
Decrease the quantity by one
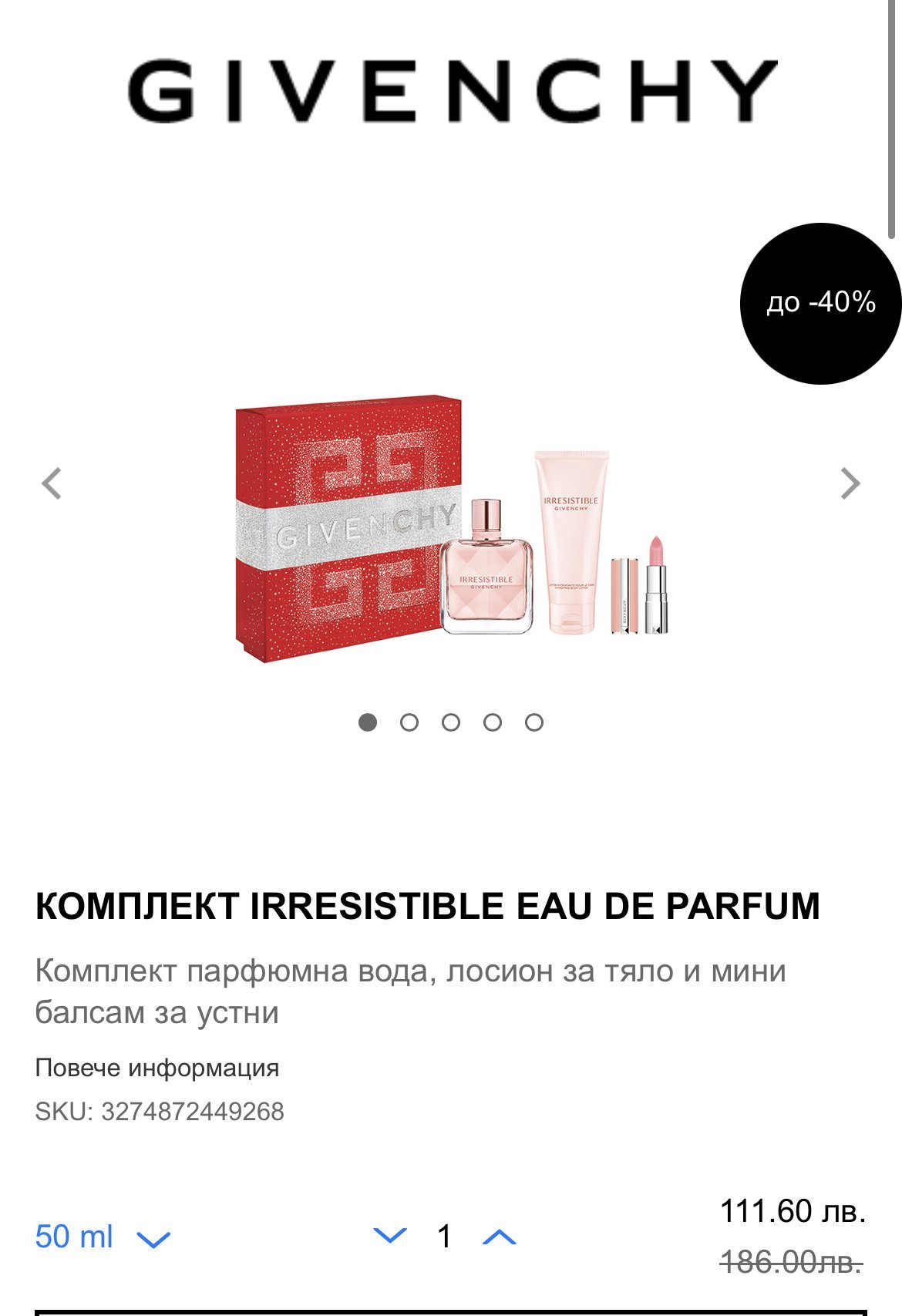coord(389,1236)
